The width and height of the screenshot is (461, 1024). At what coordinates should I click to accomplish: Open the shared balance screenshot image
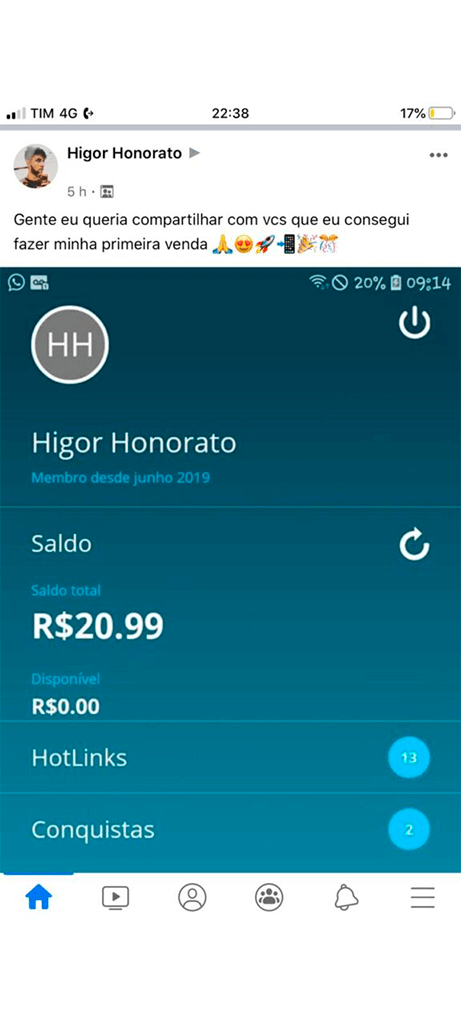tap(230, 569)
